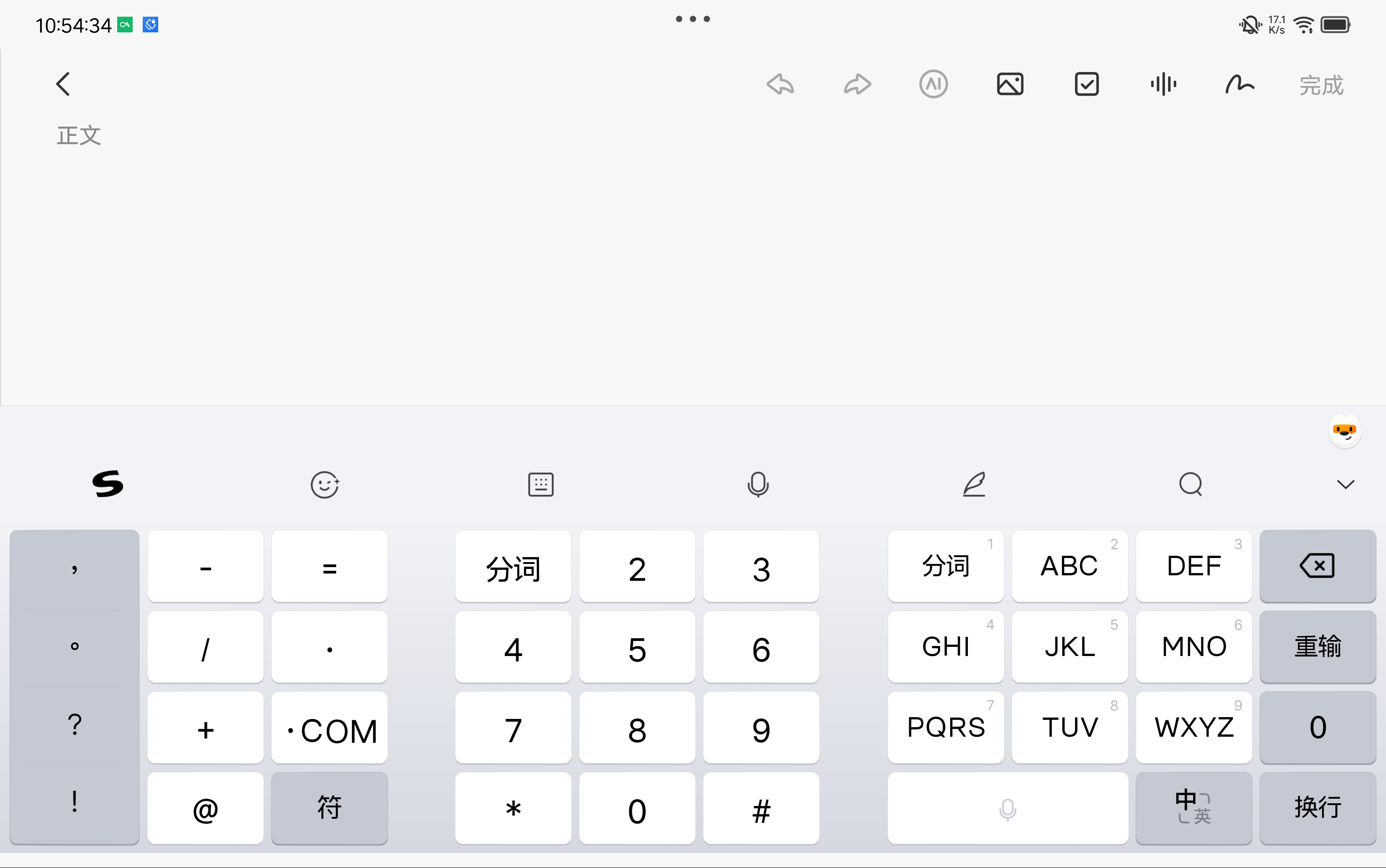Go back using the top-left arrow

(x=63, y=84)
